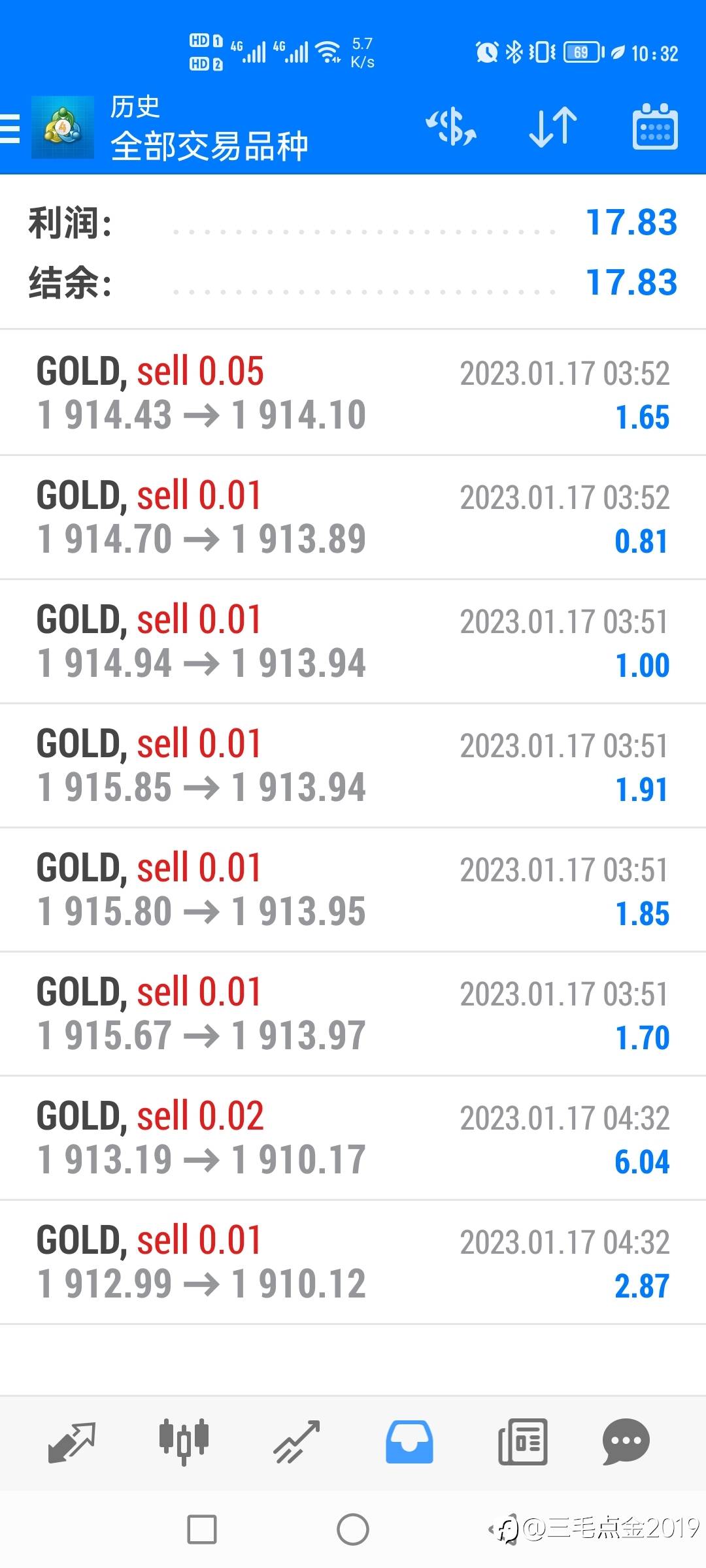Show recent apps

point(202,1529)
